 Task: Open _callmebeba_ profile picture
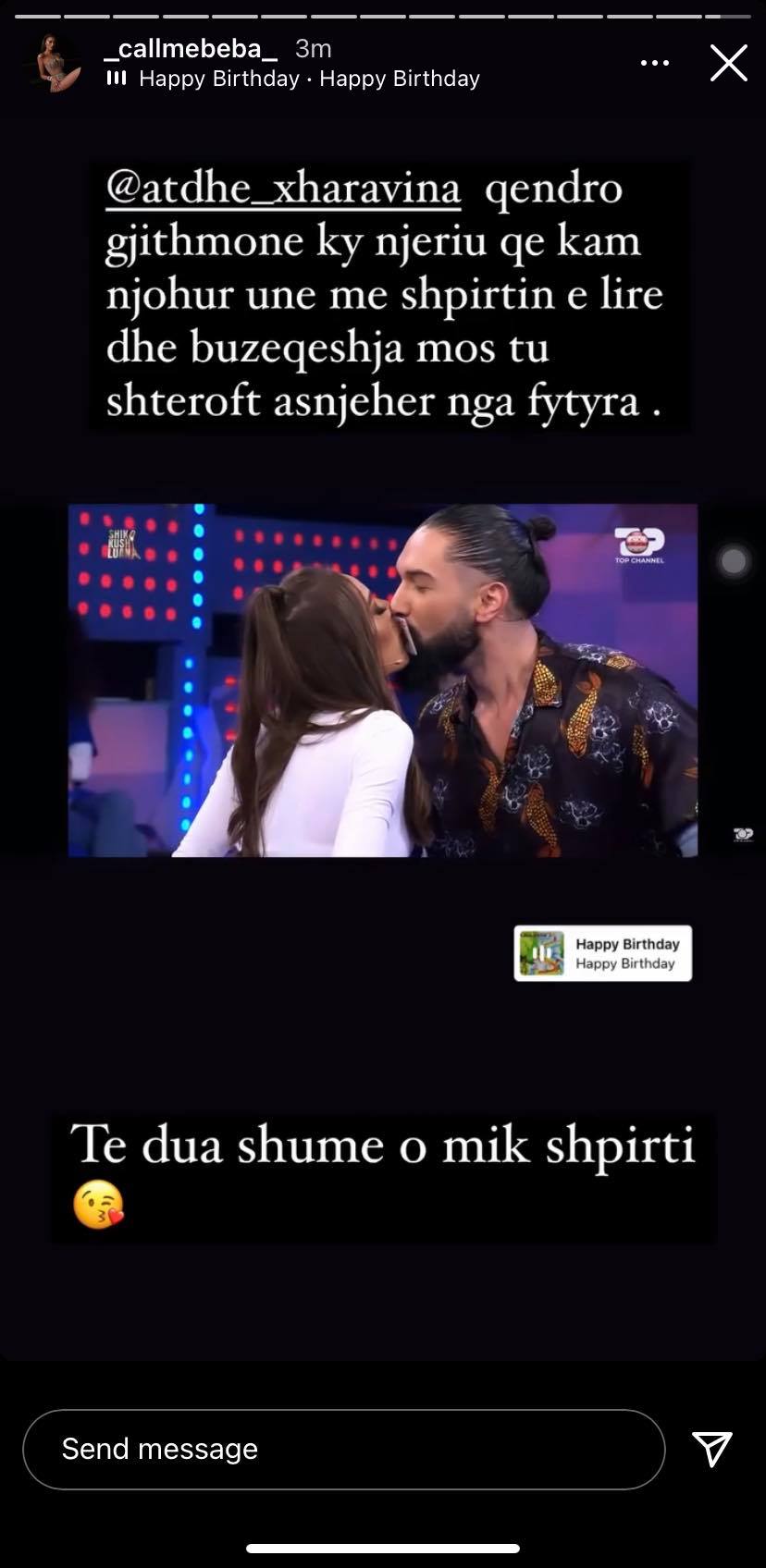[x=54, y=63]
